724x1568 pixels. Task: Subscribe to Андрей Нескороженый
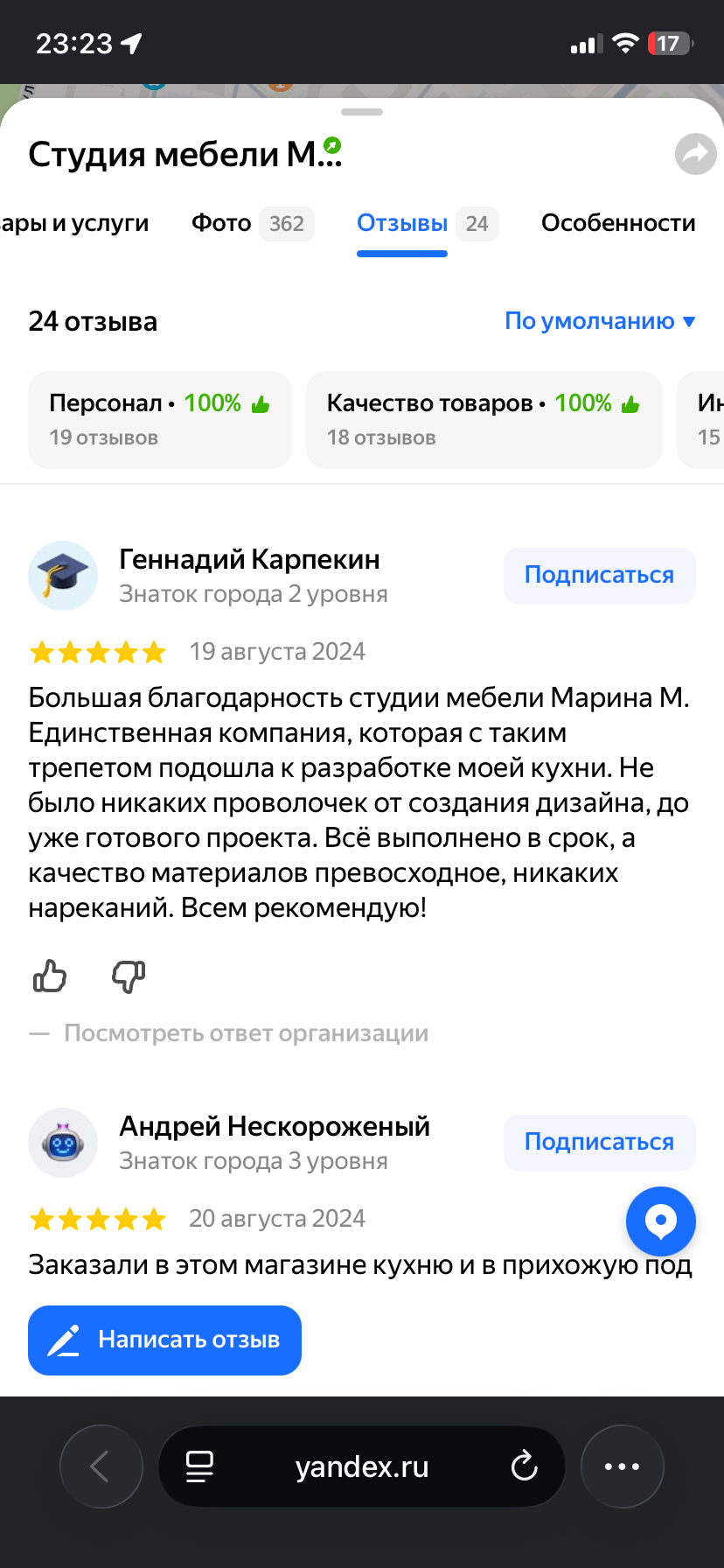coord(599,1142)
